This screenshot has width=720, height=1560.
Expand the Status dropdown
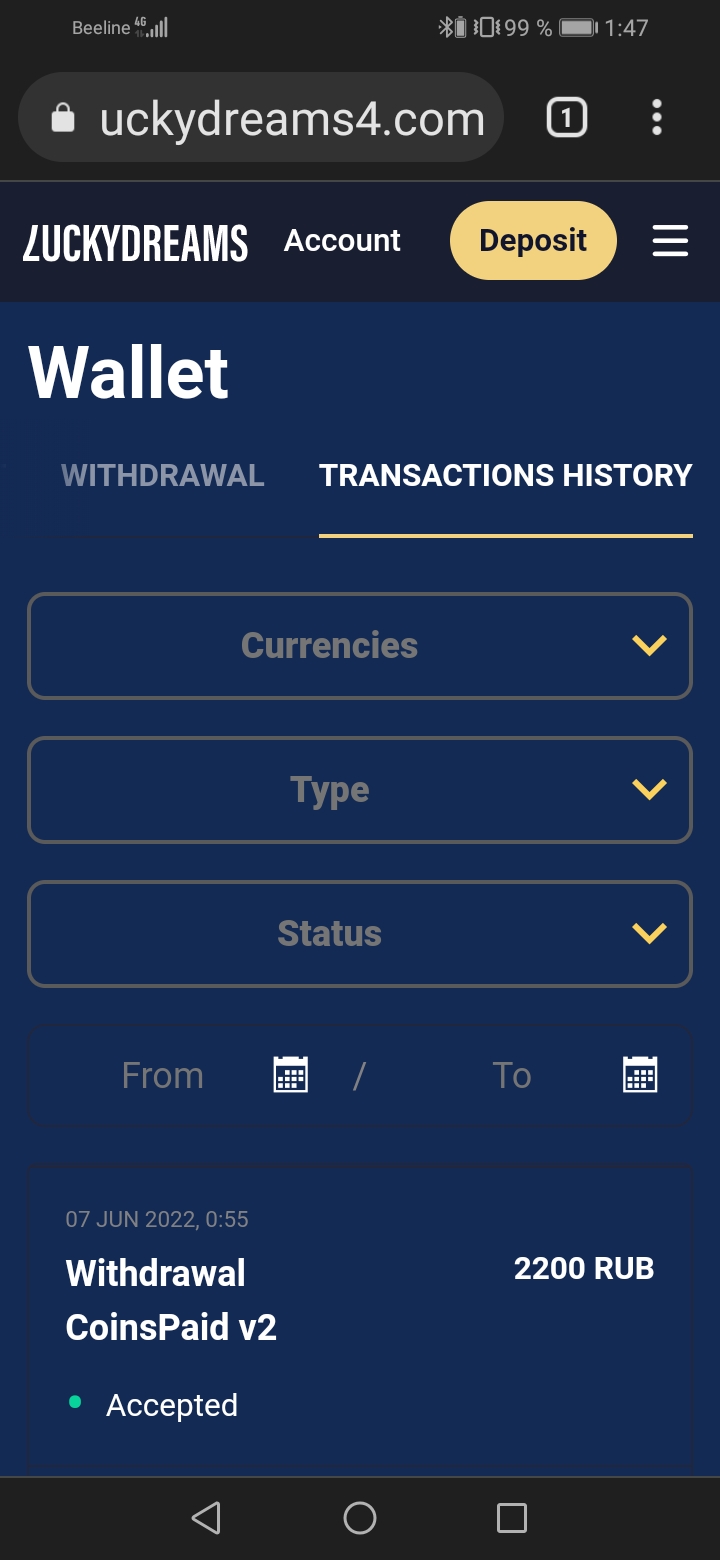coord(360,934)
